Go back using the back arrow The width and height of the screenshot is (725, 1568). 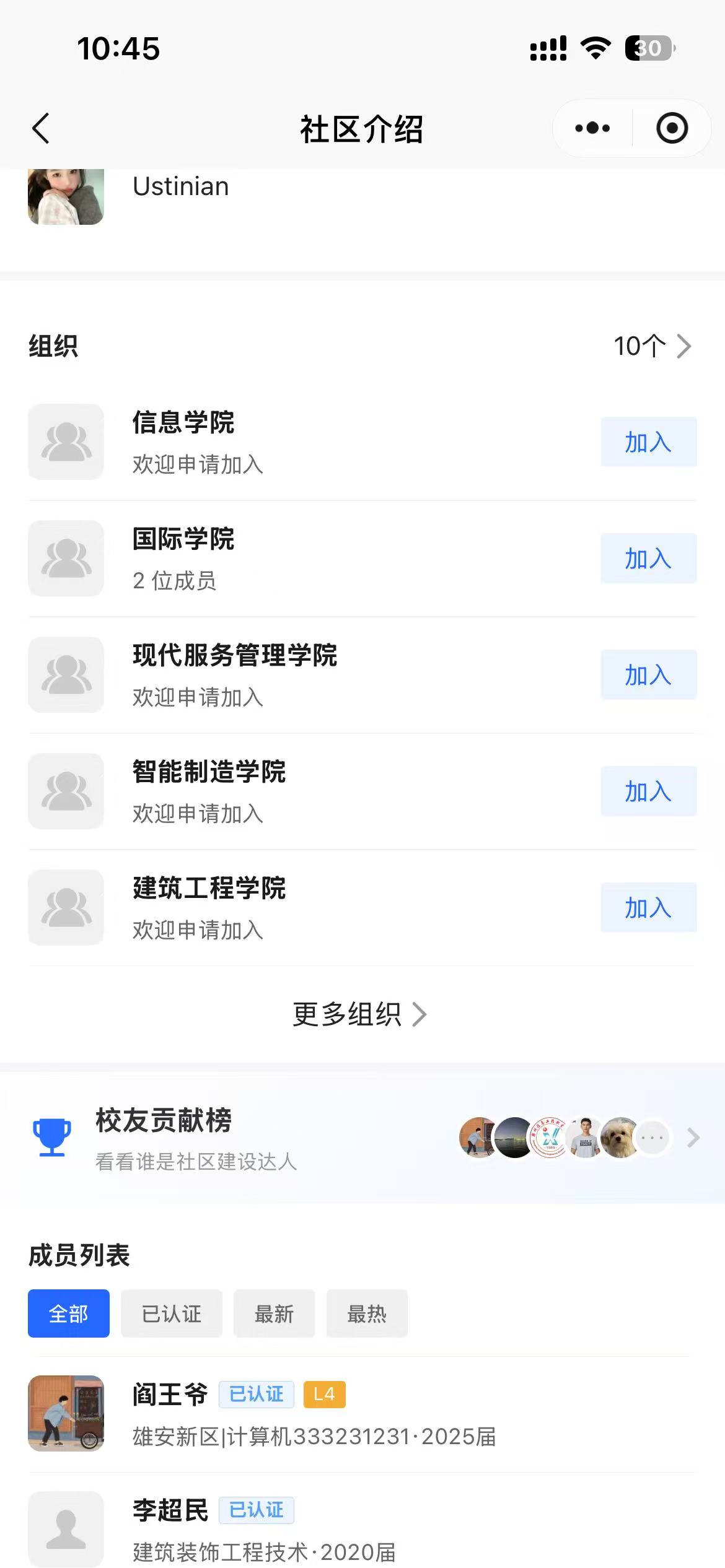[41, 129]
